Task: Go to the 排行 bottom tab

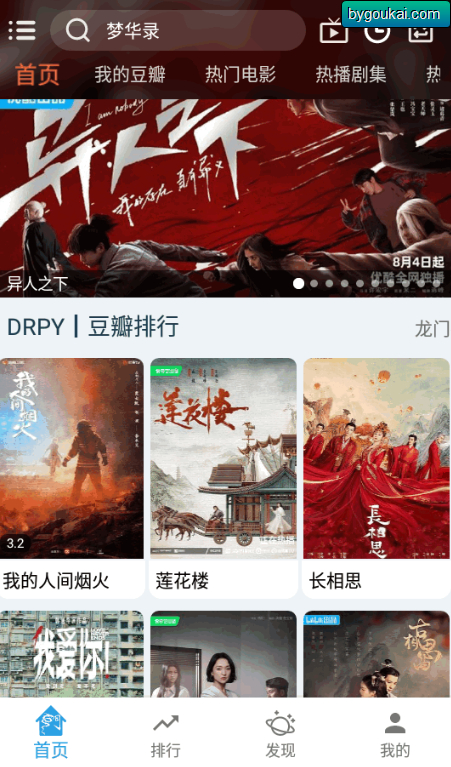Action: 165,735
